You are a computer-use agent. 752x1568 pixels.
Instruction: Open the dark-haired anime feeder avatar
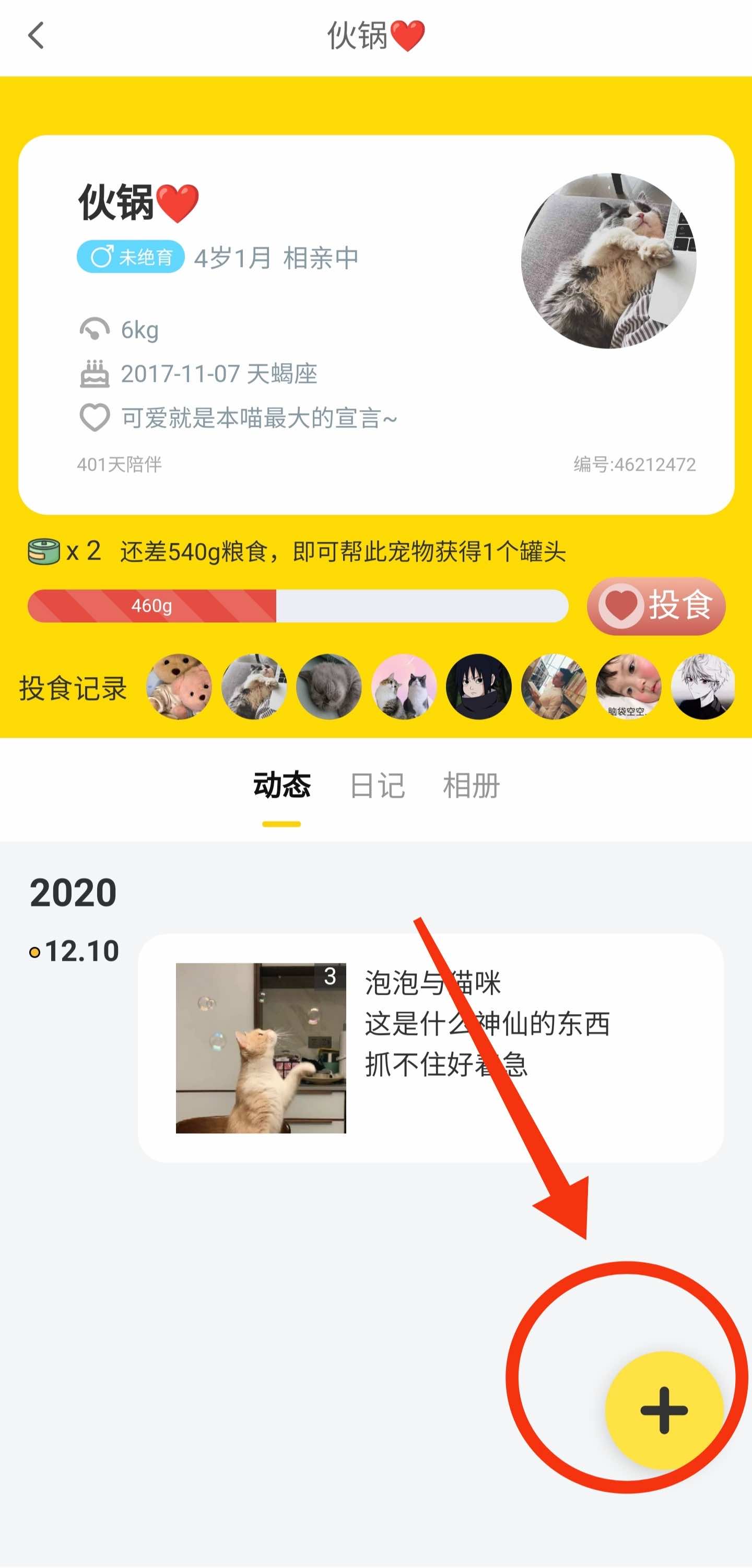click(479, 687)
